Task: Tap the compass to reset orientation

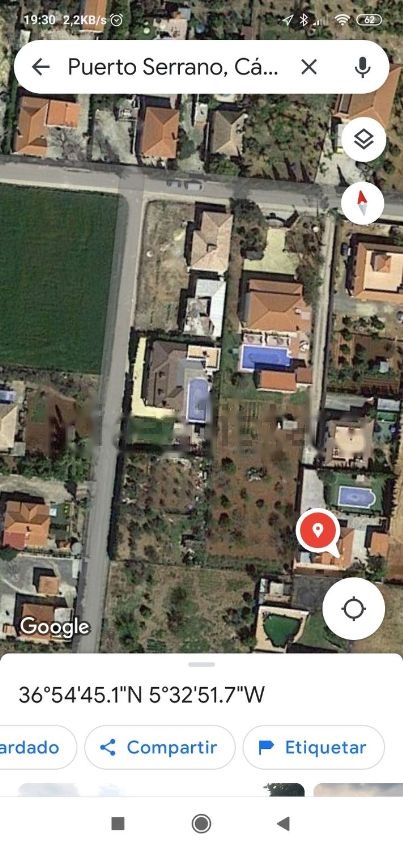Action: tap(363, 203)
